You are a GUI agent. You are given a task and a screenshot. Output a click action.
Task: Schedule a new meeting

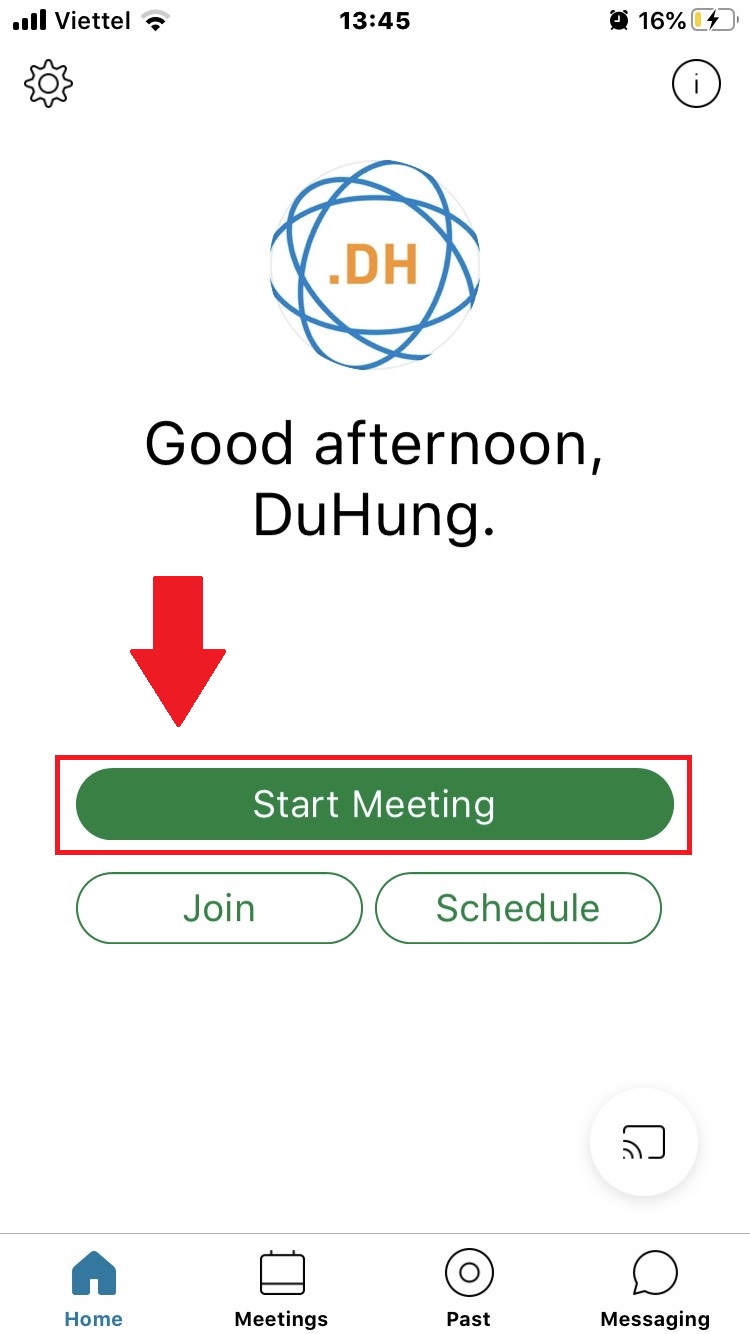[x=517, y=908]
